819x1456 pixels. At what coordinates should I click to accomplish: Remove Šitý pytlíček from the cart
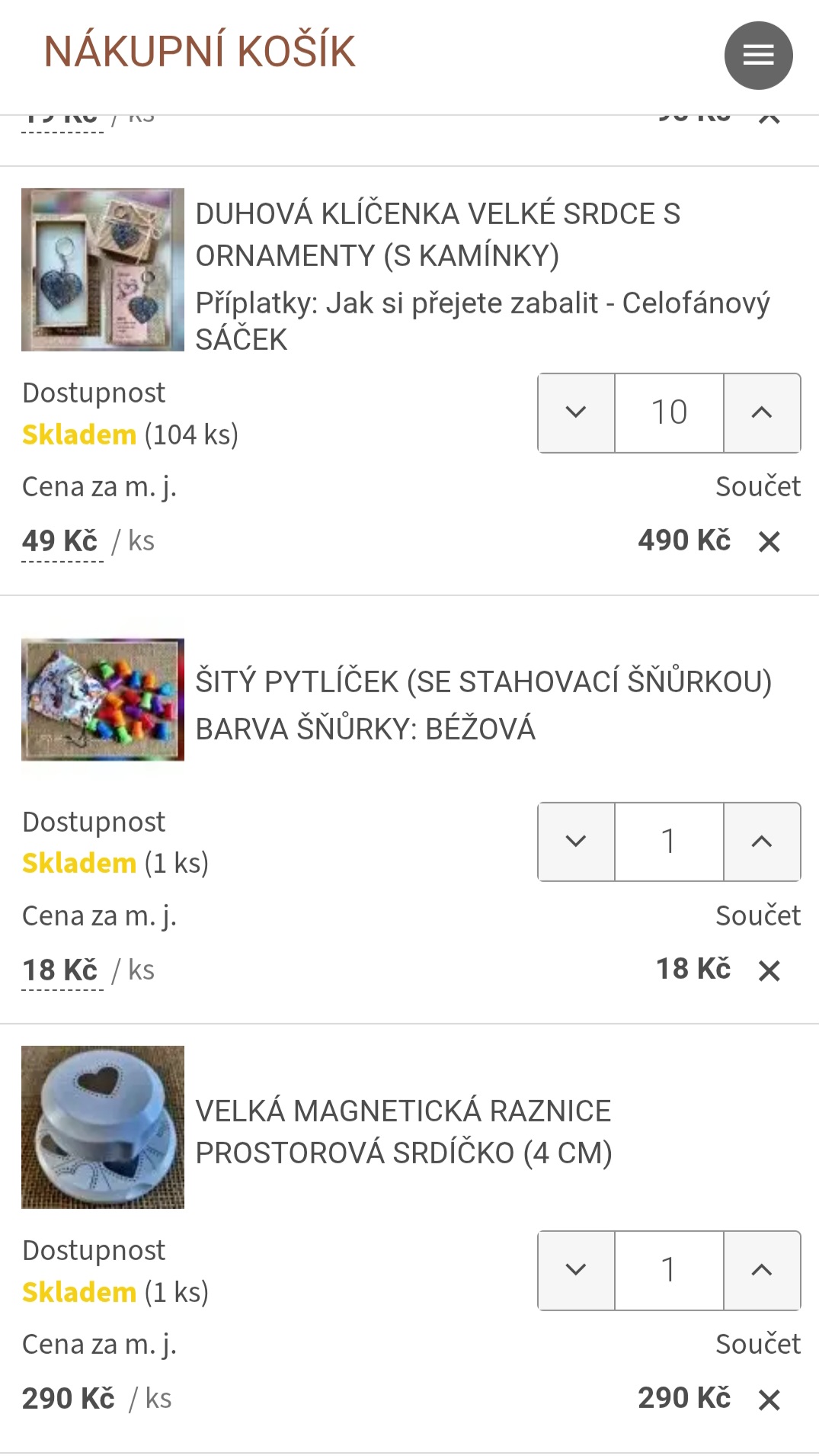click(x=769, y=970)
